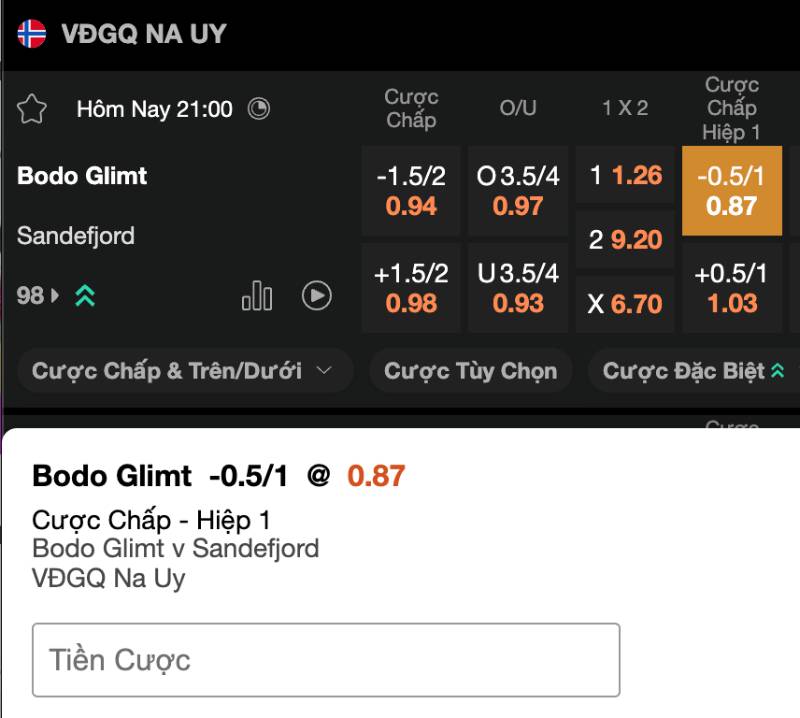Expand Cược Chấp & Trên/Dưới dropdown

pyautogui.click(x=185, y=371)
